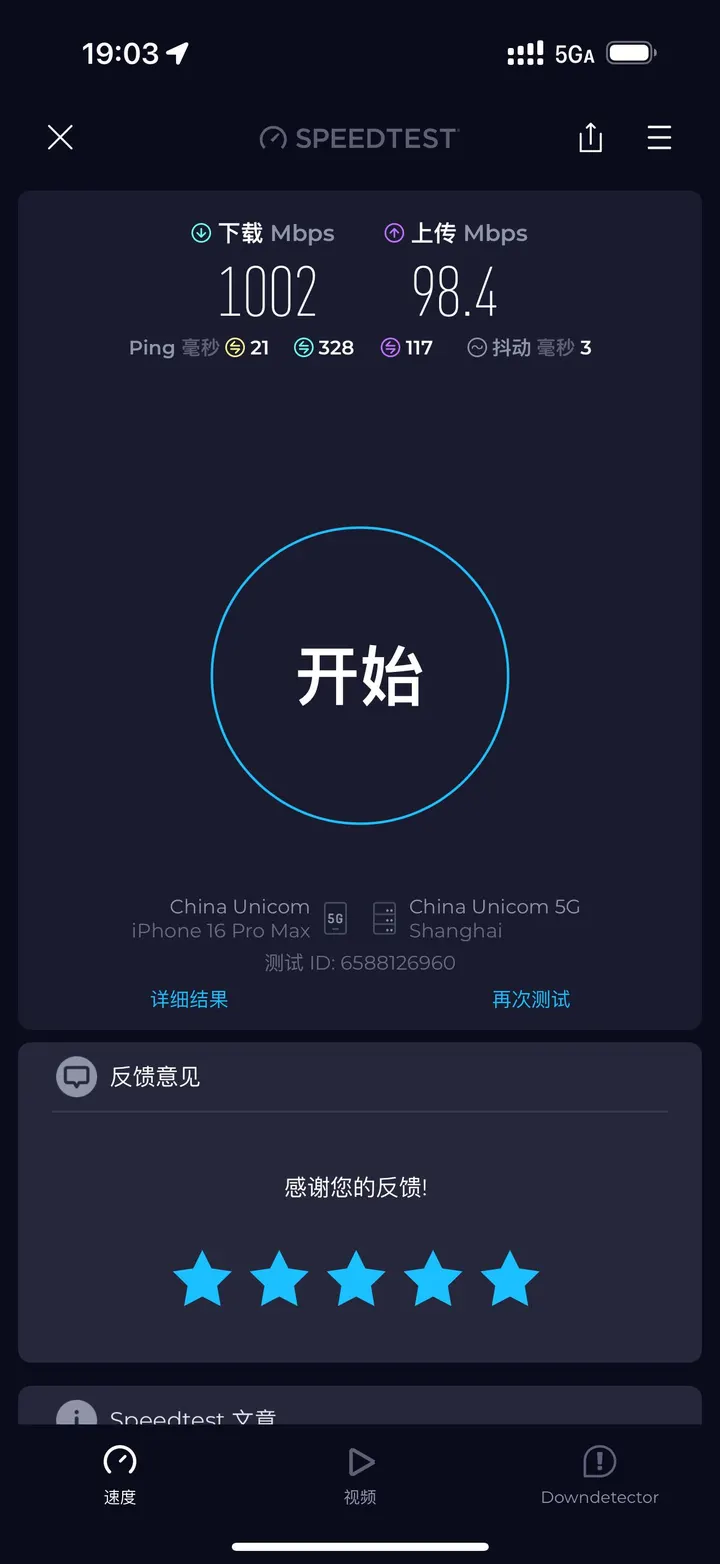Image resolution: width=720 pixels, height=1564 pixels.
Task: Switch to the 速度 tab
Action: click(120, 1474)
